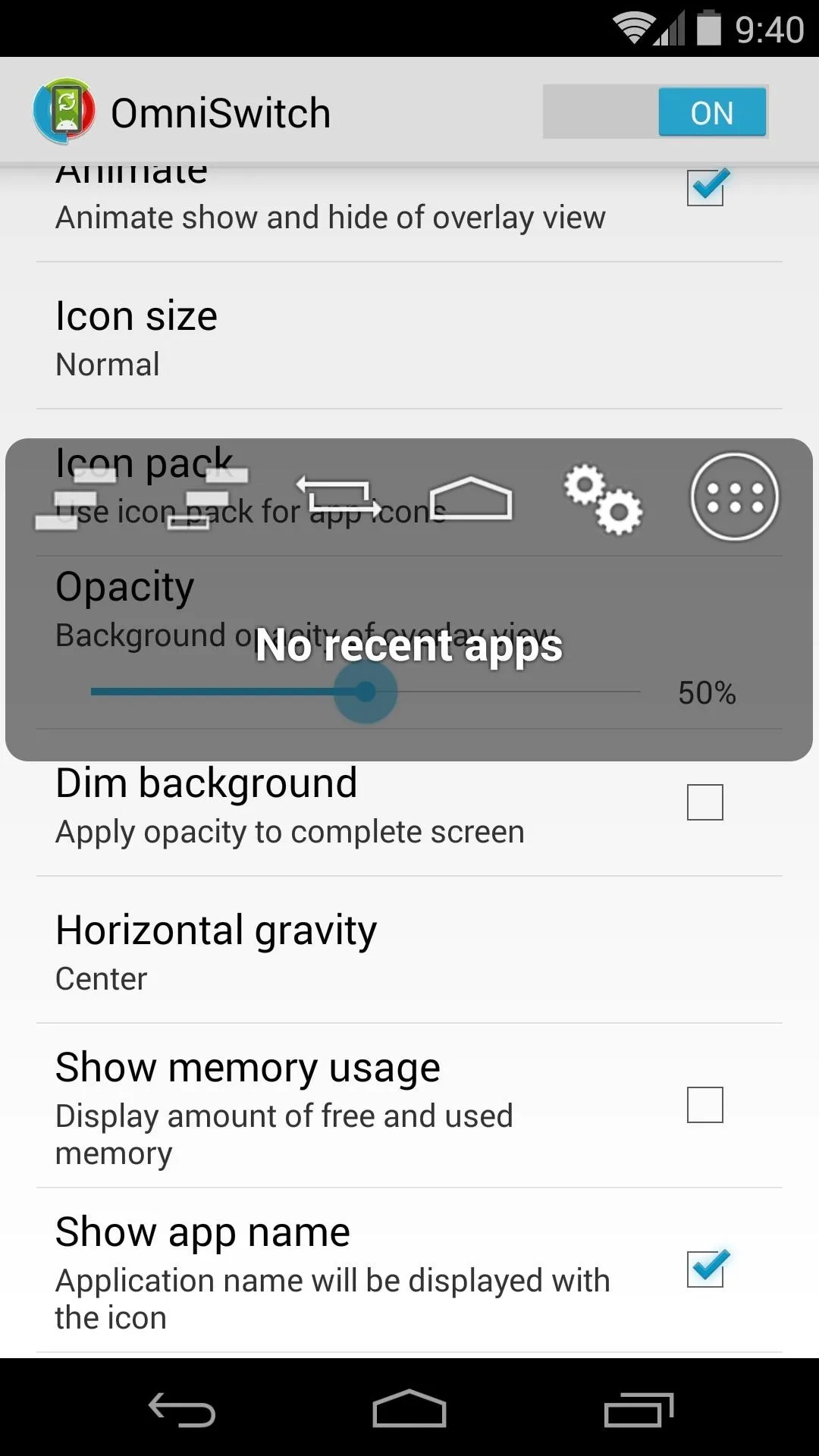
Task: Enable the Dim background checkbox
Action: [x=705, y=802]
